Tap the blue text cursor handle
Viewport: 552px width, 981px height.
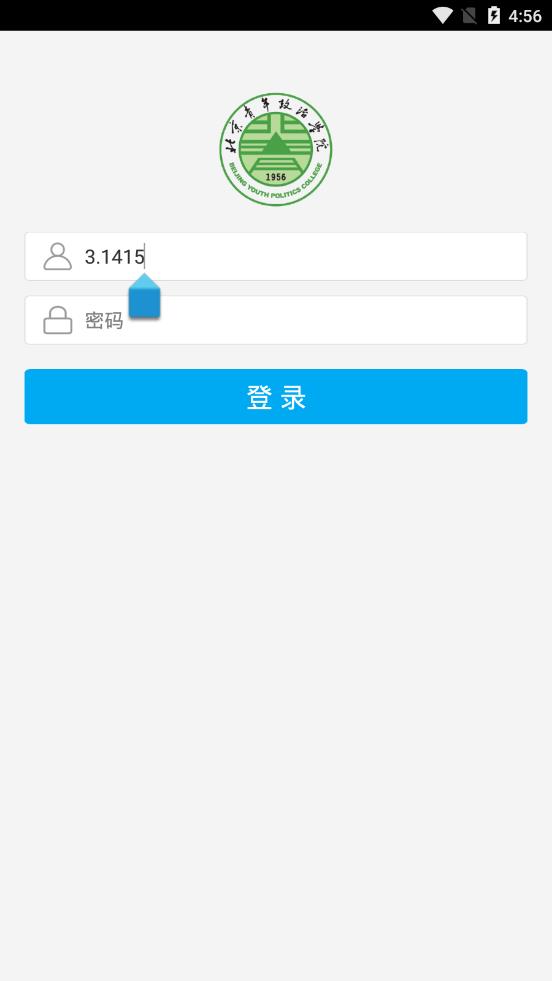145,297
